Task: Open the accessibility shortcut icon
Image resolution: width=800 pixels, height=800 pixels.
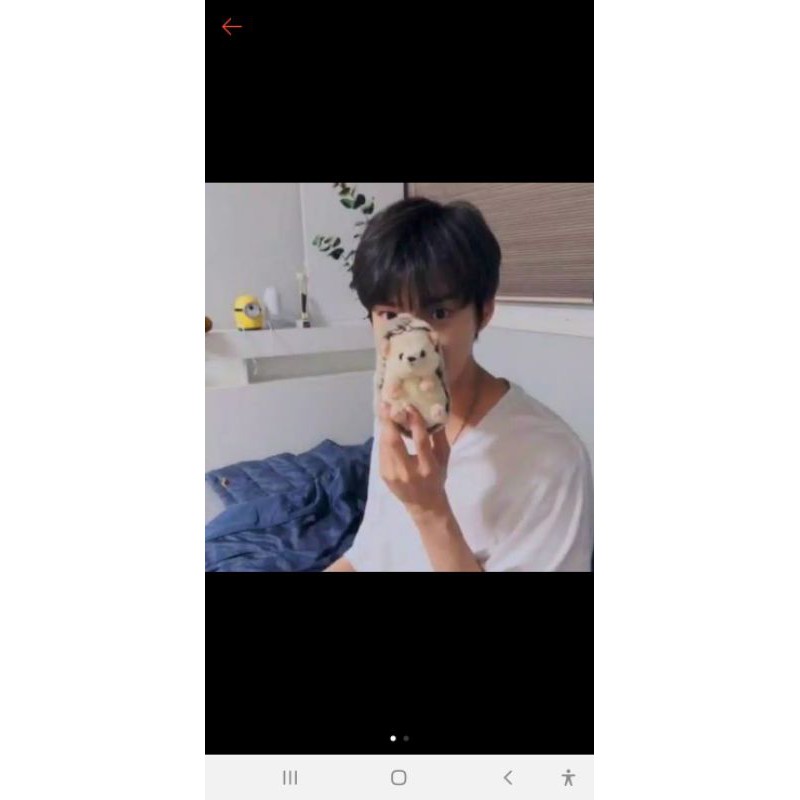Action: click(568, 777)
